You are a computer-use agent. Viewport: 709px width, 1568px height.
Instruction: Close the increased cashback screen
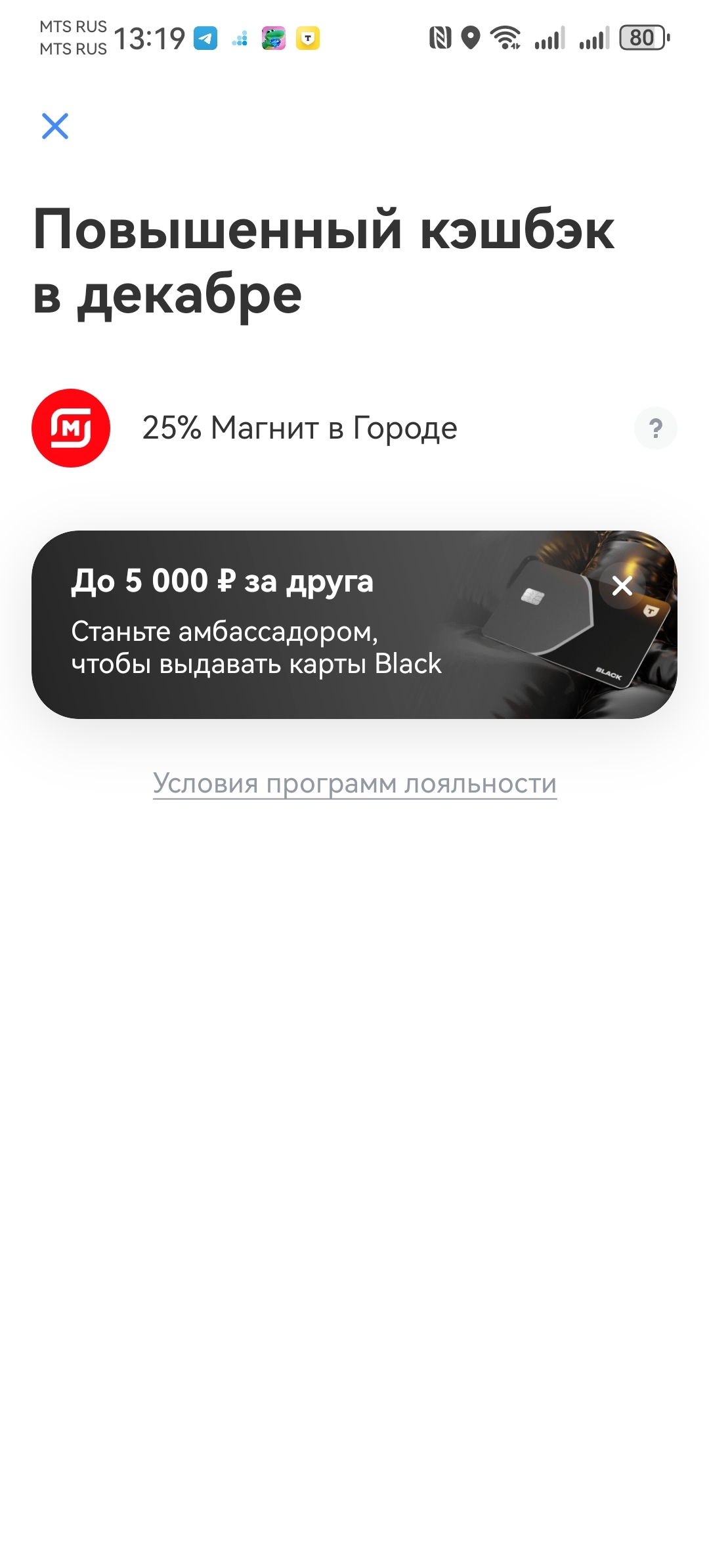point(55,126)
